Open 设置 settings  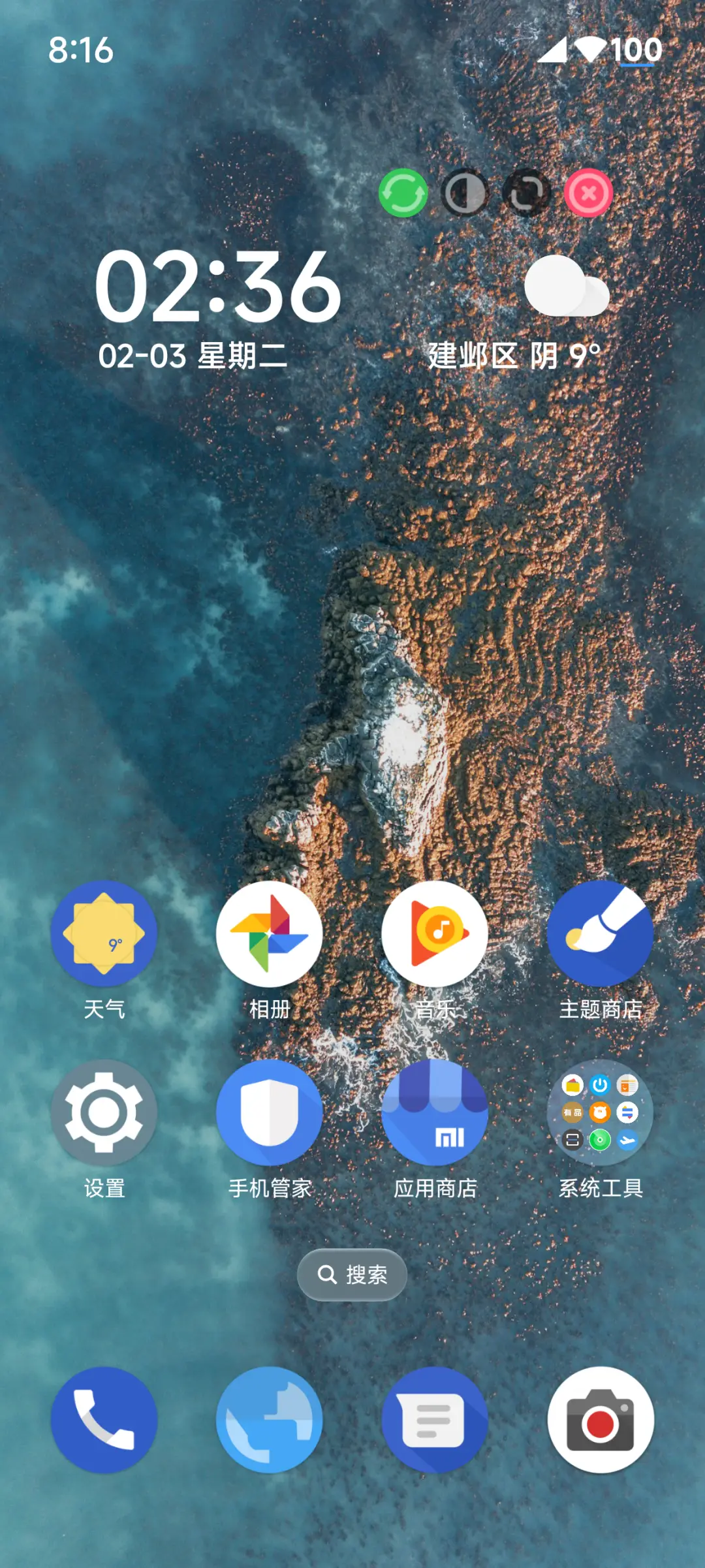tap(104, 1112)
